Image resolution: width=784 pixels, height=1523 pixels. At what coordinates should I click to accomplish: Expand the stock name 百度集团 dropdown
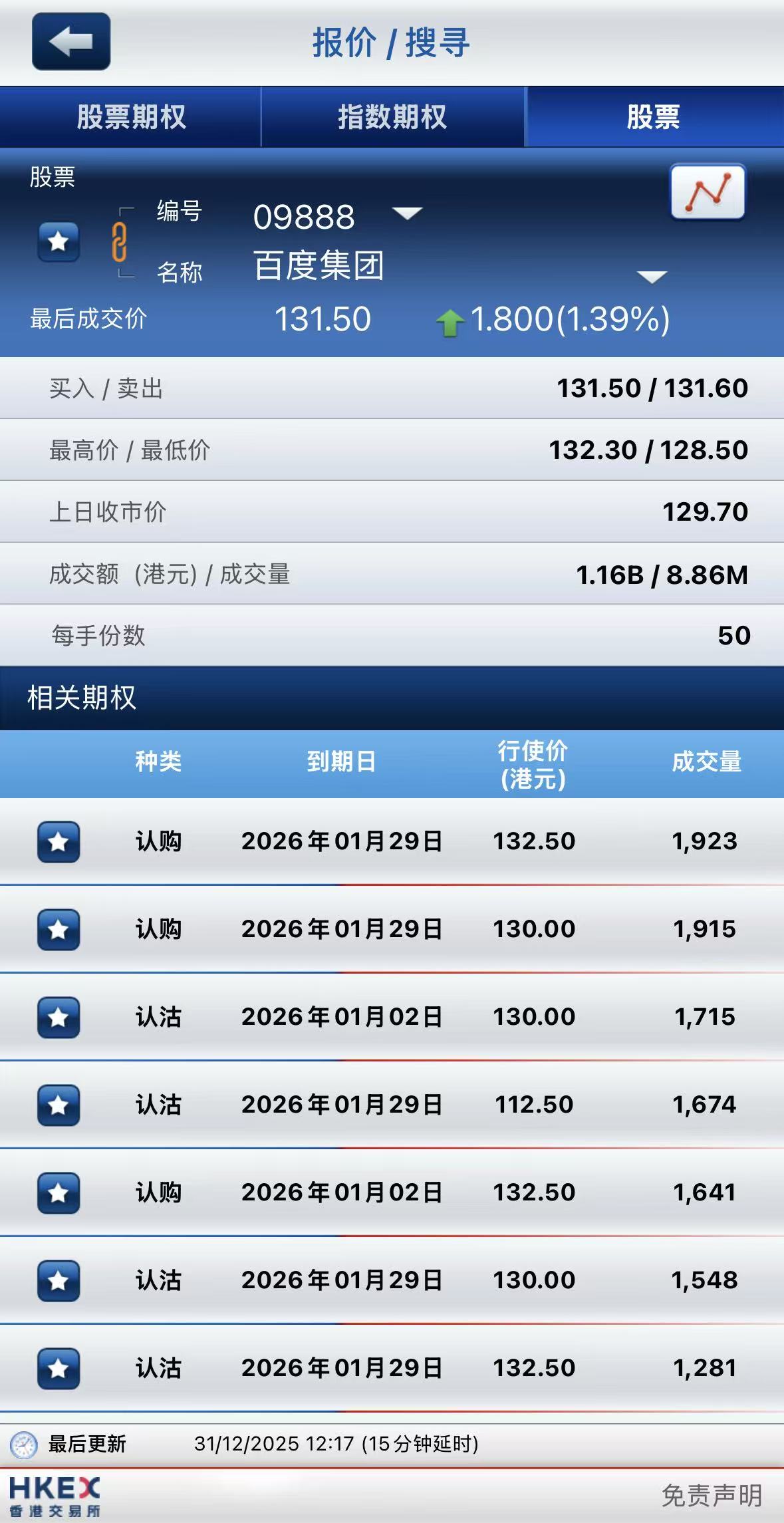[652, 277]
